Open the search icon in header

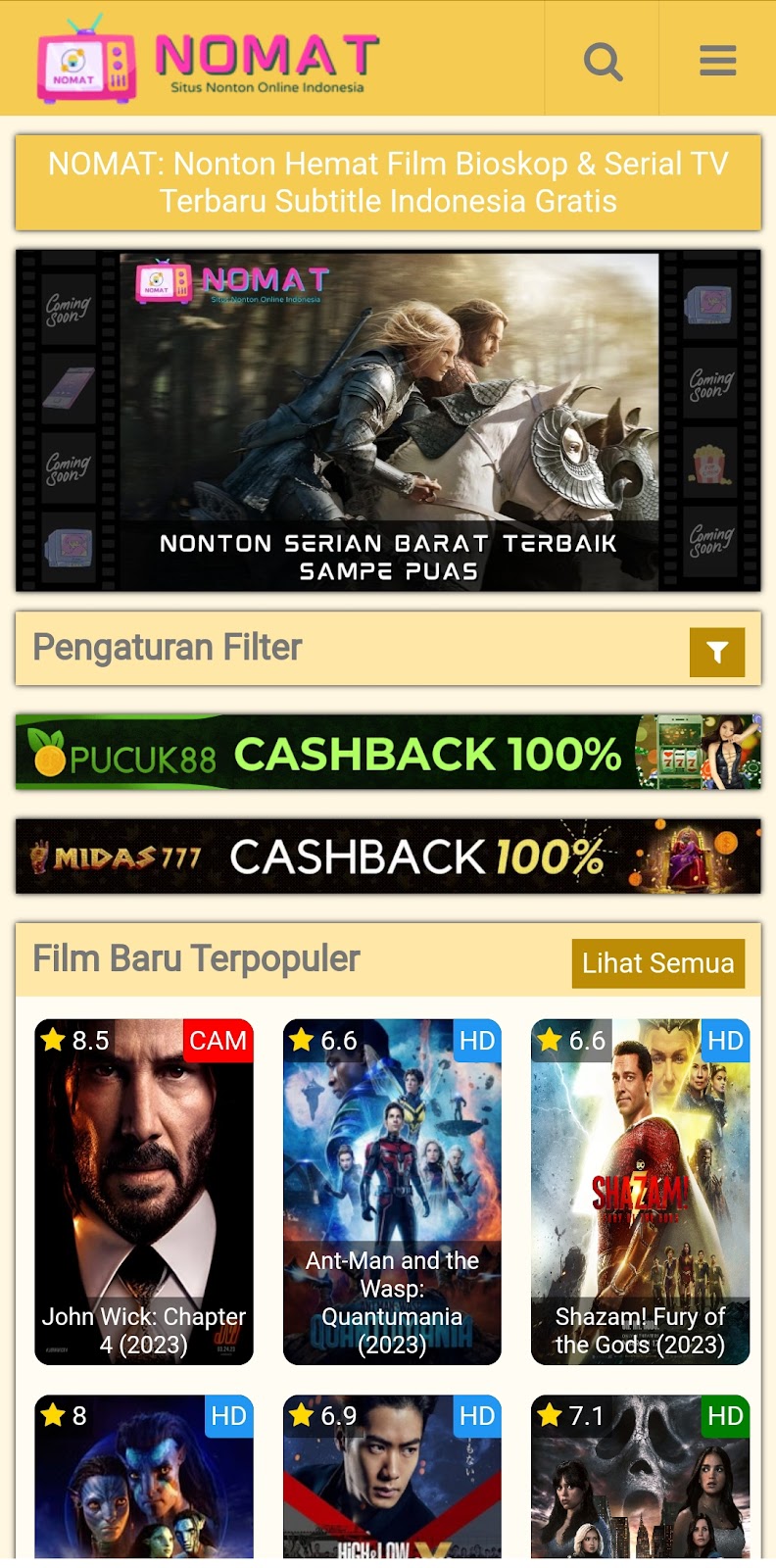[x=603, y=61]
